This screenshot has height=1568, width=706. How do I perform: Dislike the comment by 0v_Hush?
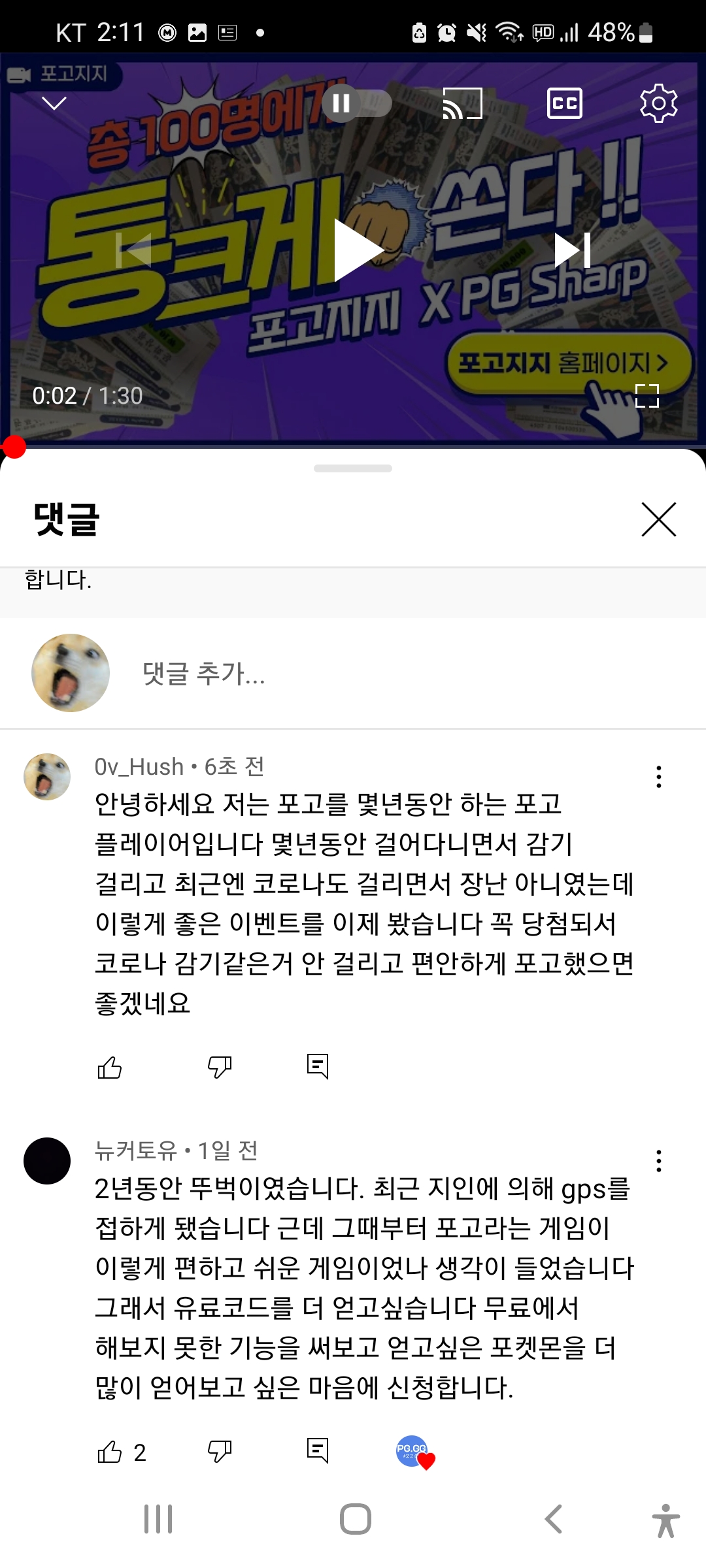tap(220, 1068)
